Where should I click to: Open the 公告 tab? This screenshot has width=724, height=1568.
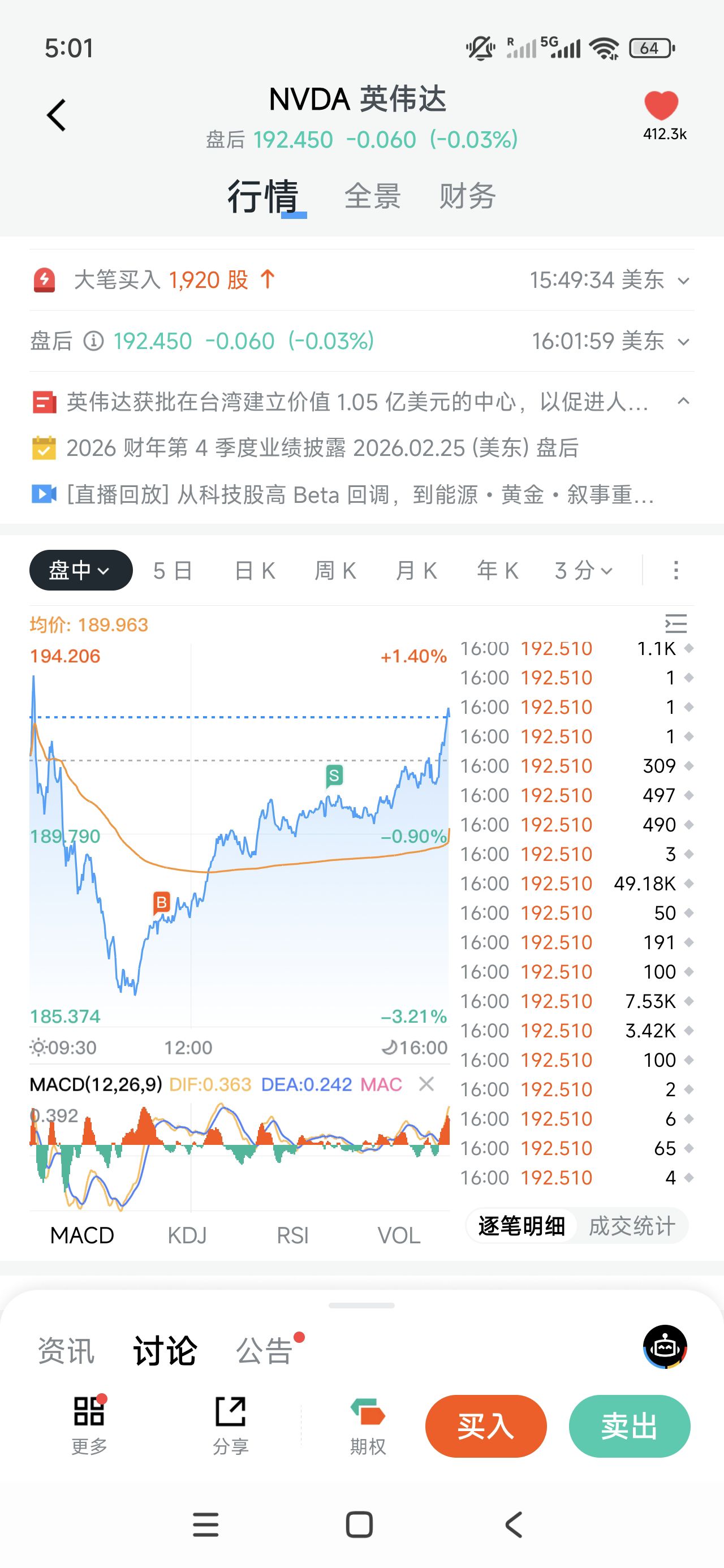pyautogui.click(x=264, y=1351)
